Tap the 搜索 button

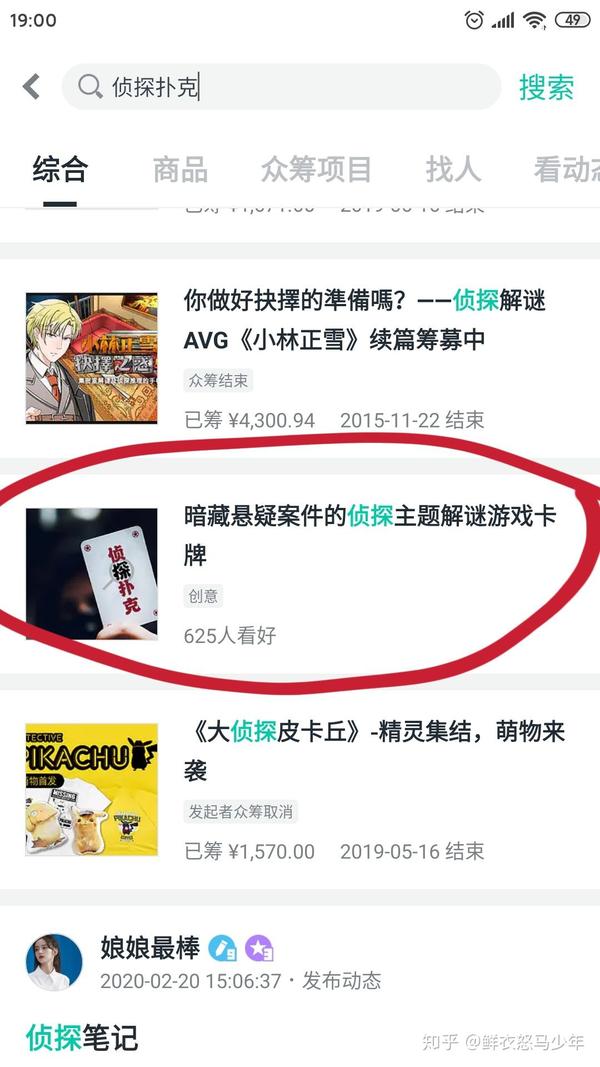coord(546,88)
